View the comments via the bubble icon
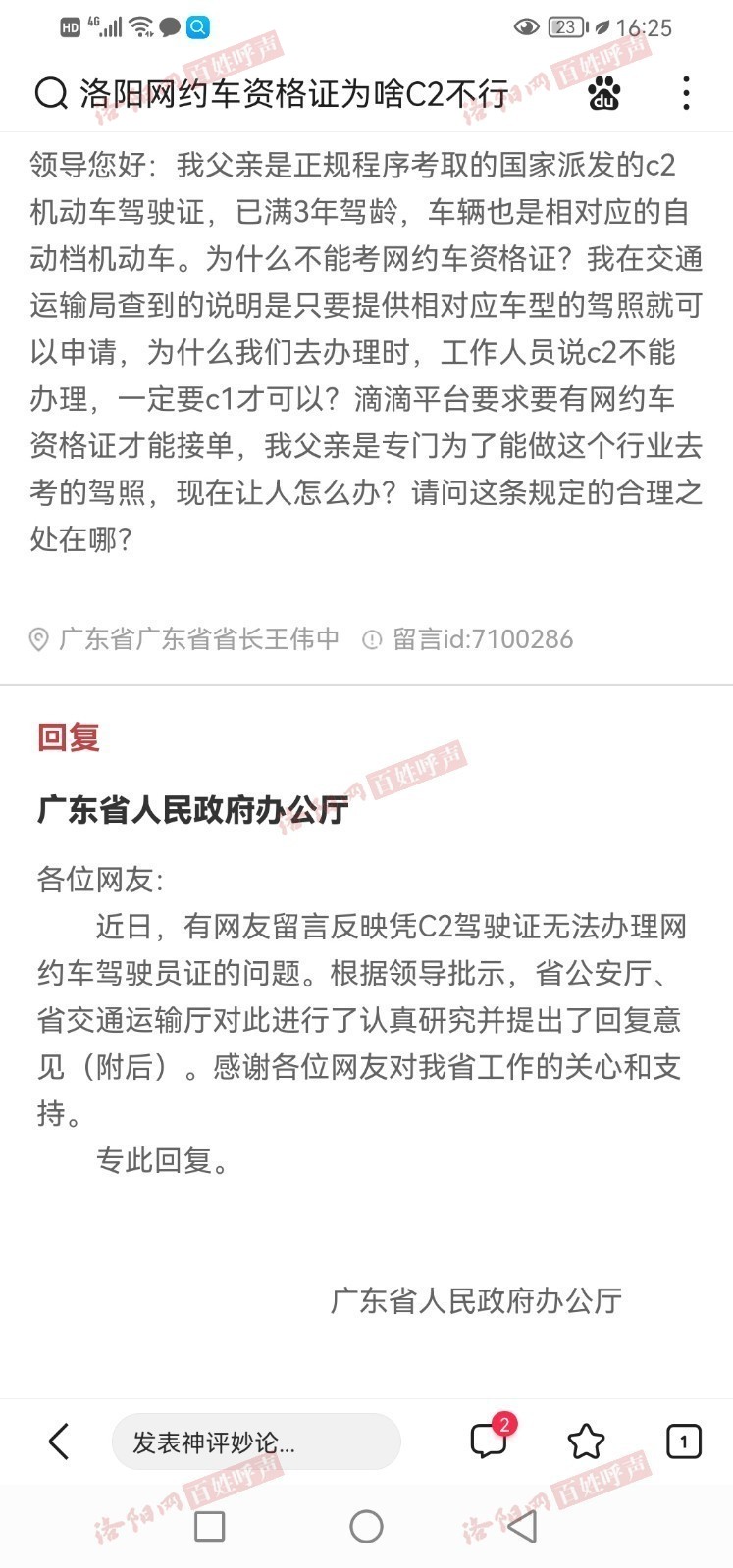The image size is (733, 1568). pos(489,1441)
